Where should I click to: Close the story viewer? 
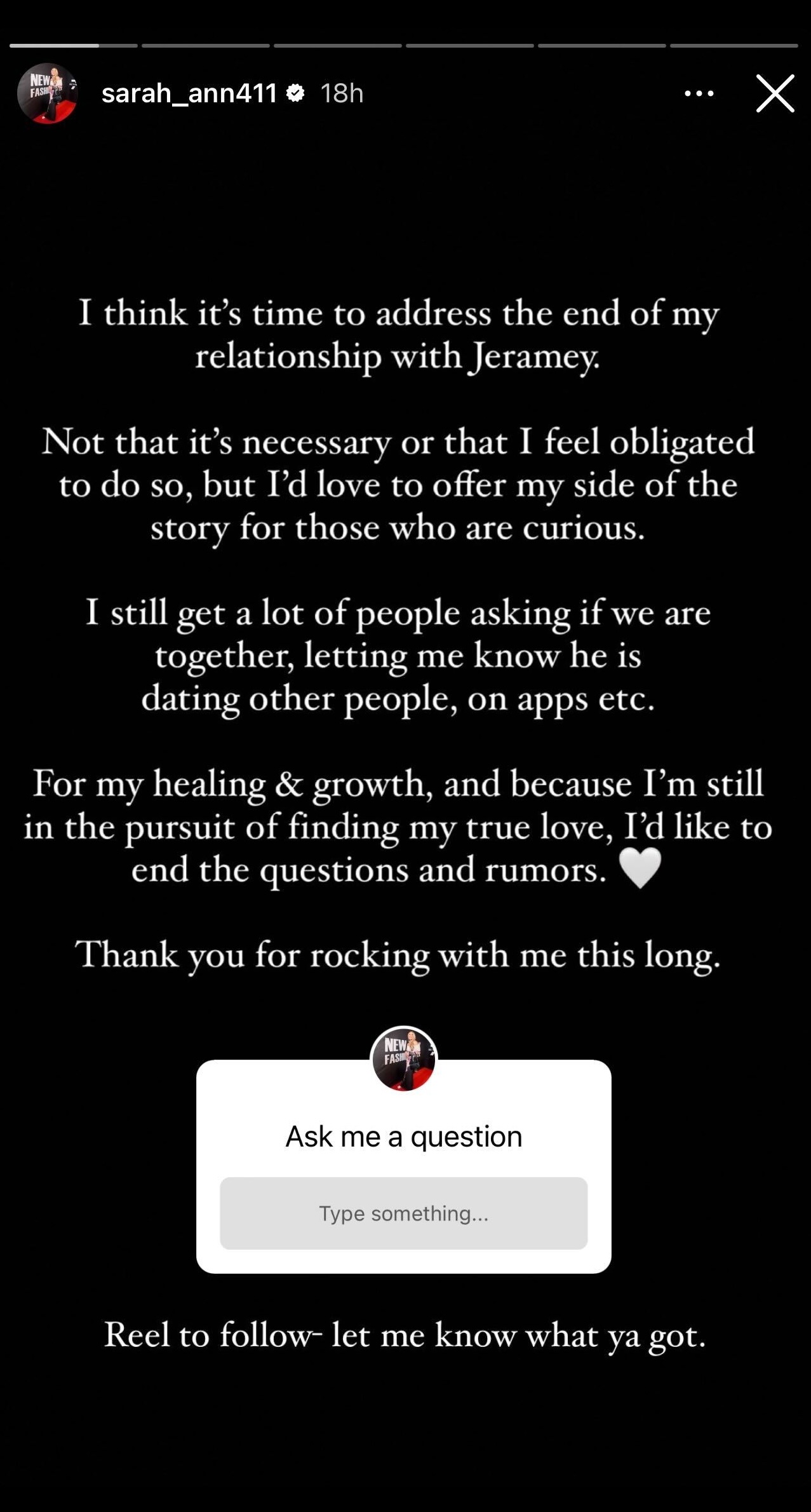pyautogui.click(x=775, y=93)
